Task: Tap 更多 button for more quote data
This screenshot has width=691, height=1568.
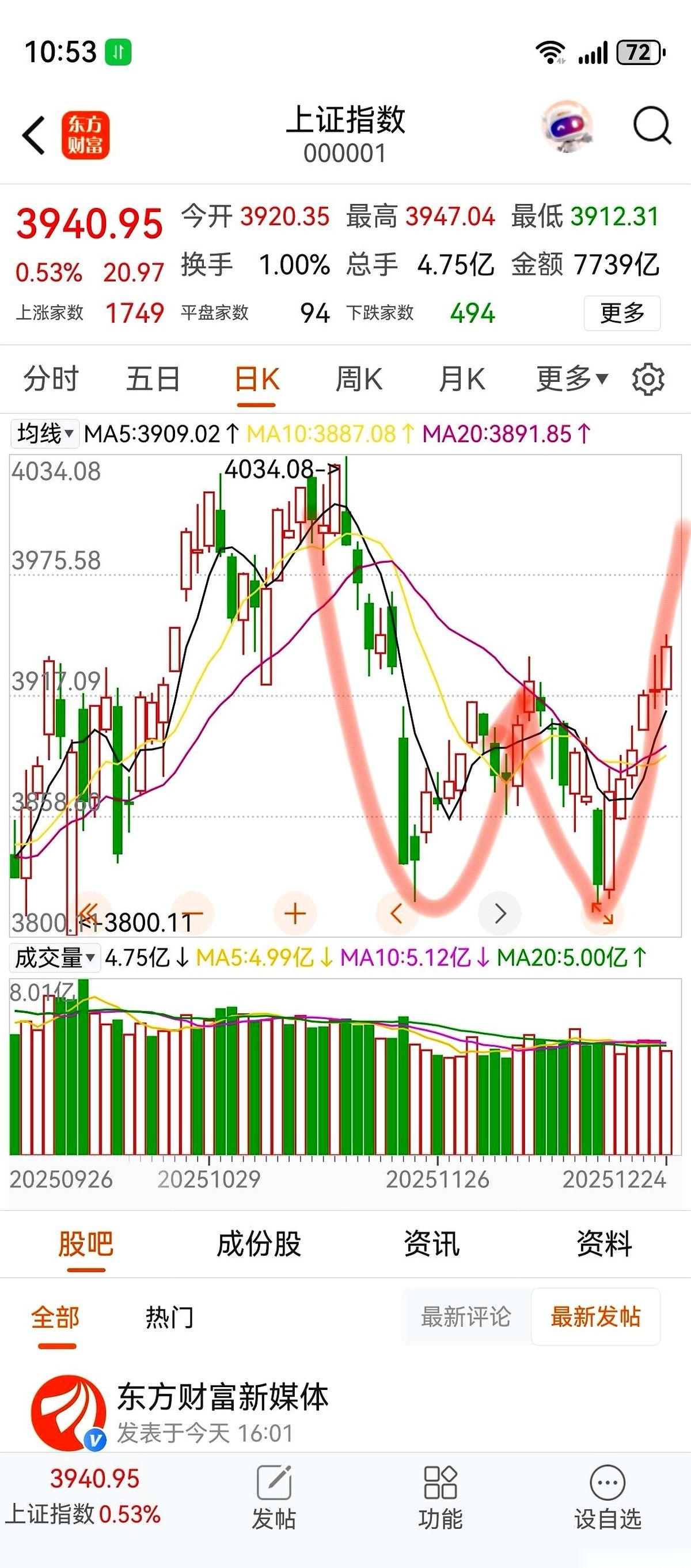Action: click(x=622, y=313)
